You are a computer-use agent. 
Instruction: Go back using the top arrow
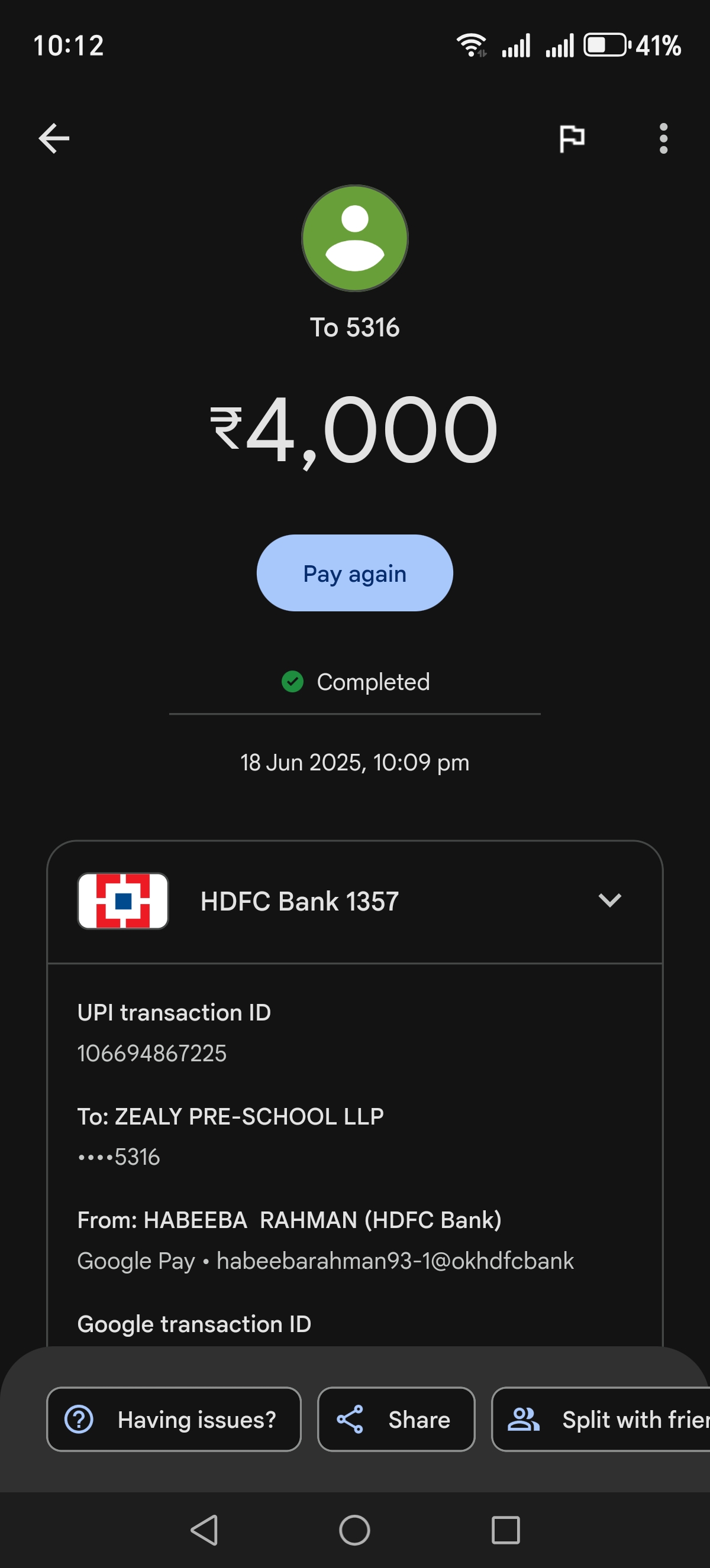54,138
